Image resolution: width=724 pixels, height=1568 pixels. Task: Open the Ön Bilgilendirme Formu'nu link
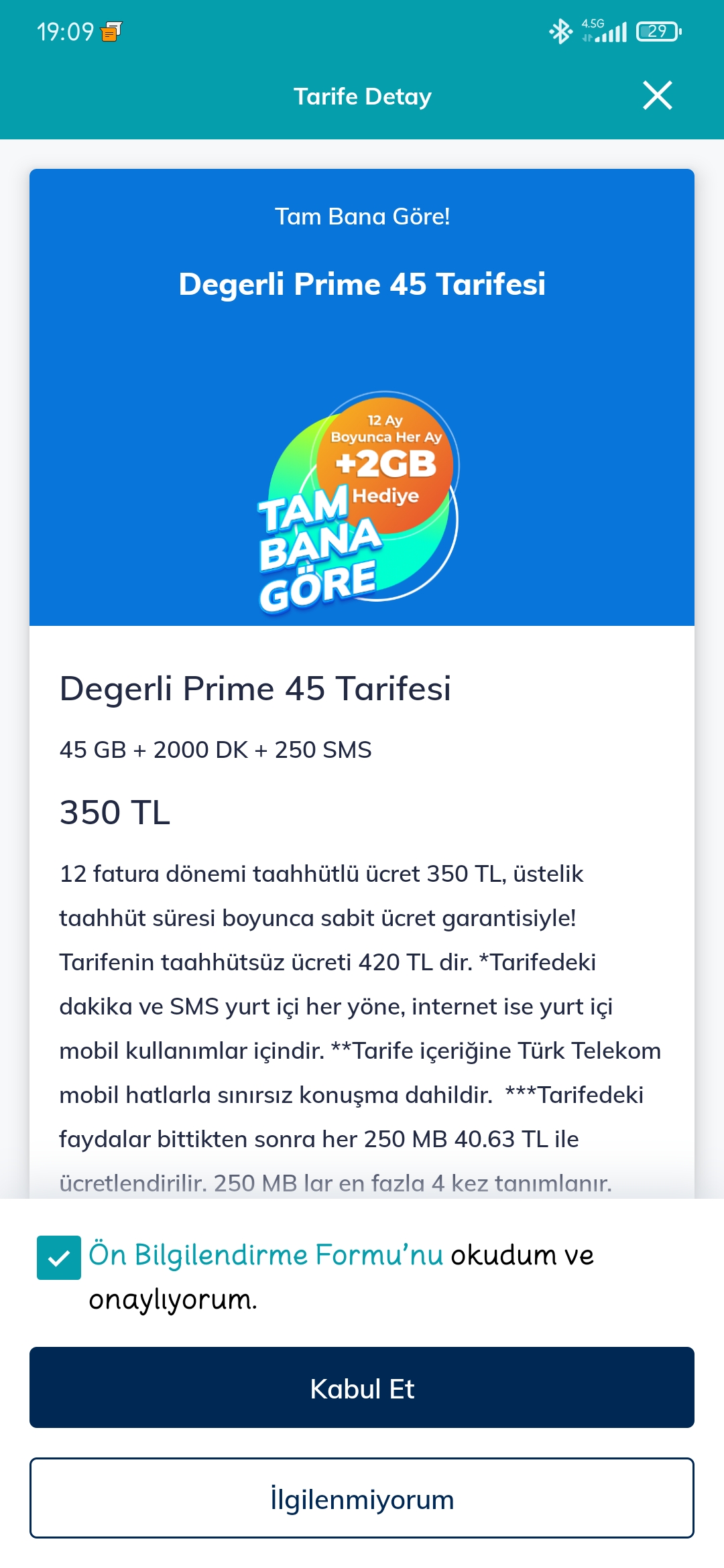click(265, 1254)
